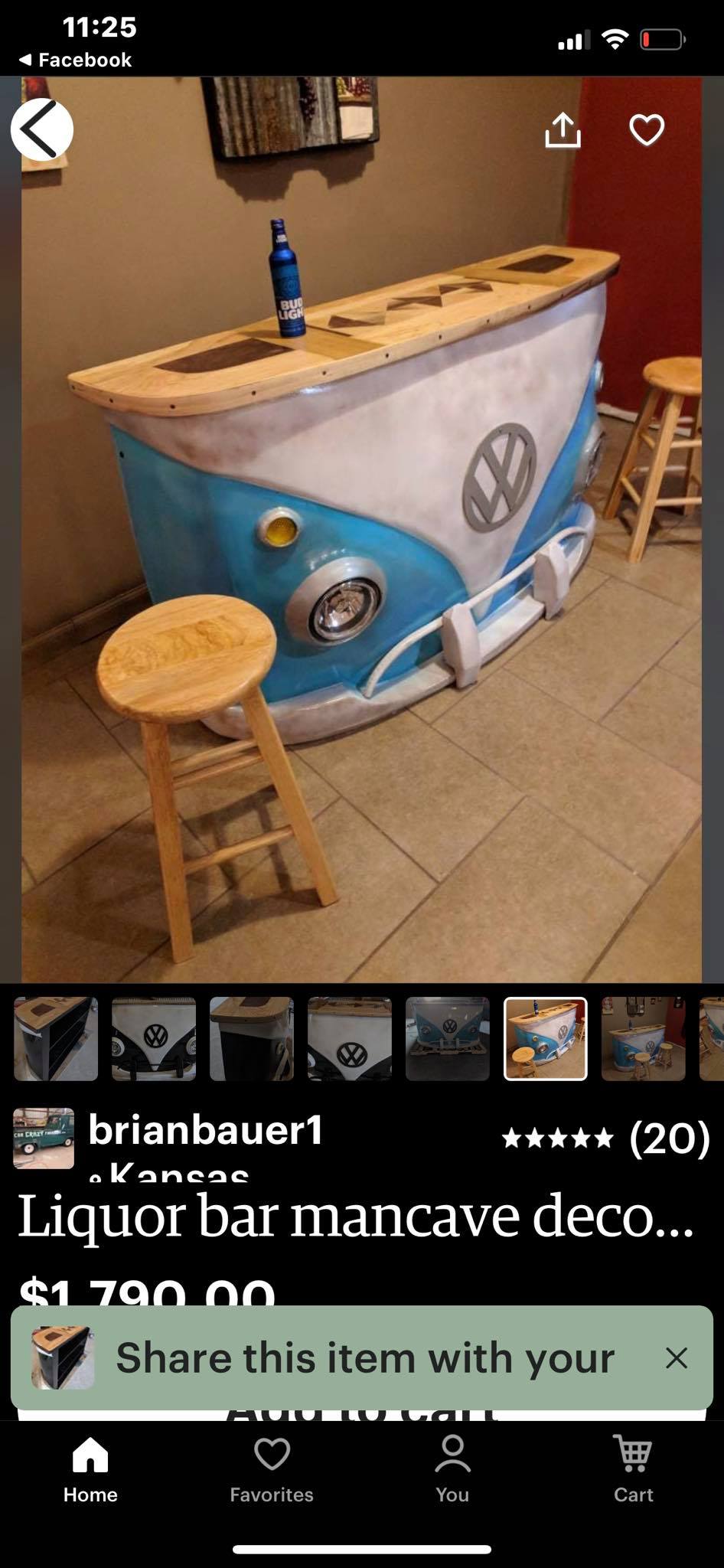Screen dimensions: 724x1568
Task: View the 20 five-star seller reviews
Action: 606,1138
